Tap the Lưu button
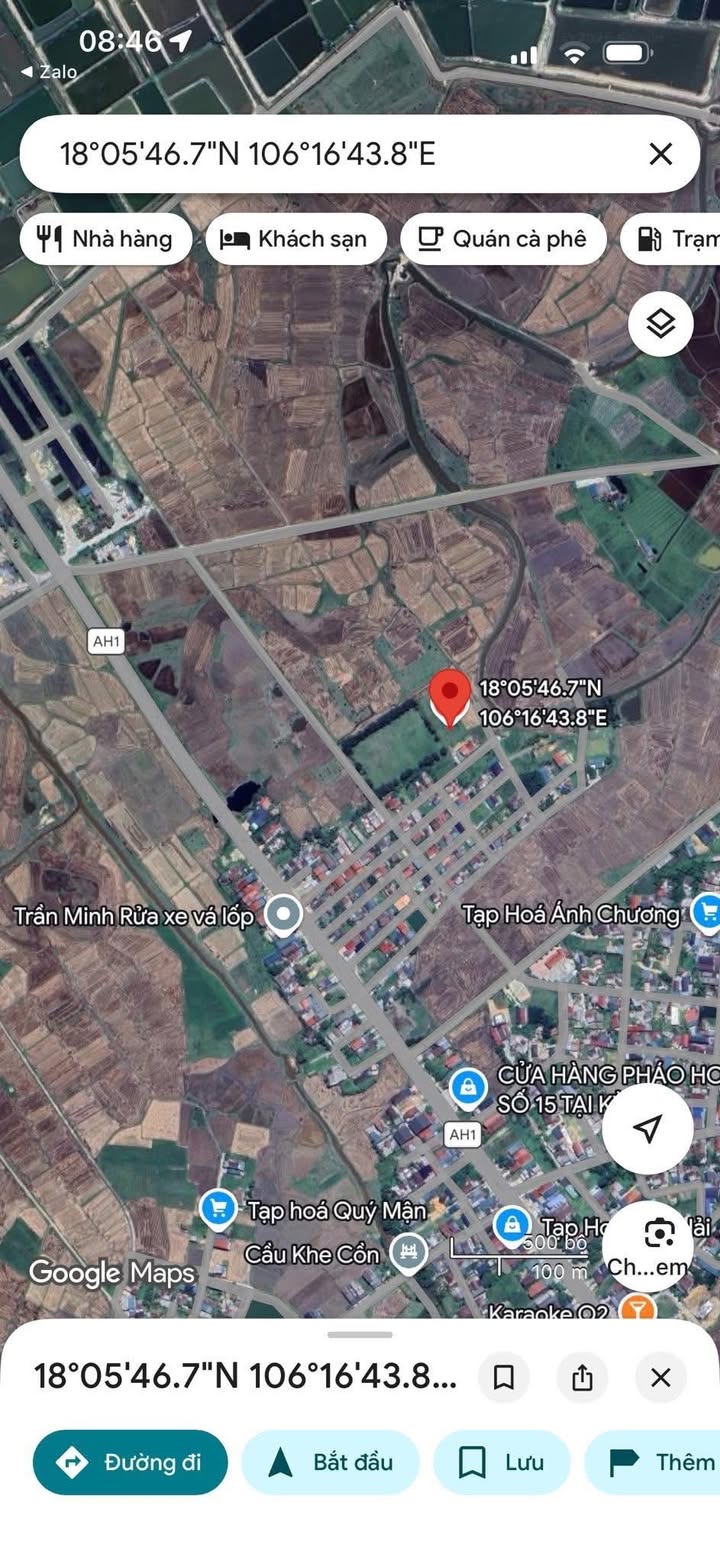Viewport: 720px width, 1564px height. click(x=501, y=1462)
